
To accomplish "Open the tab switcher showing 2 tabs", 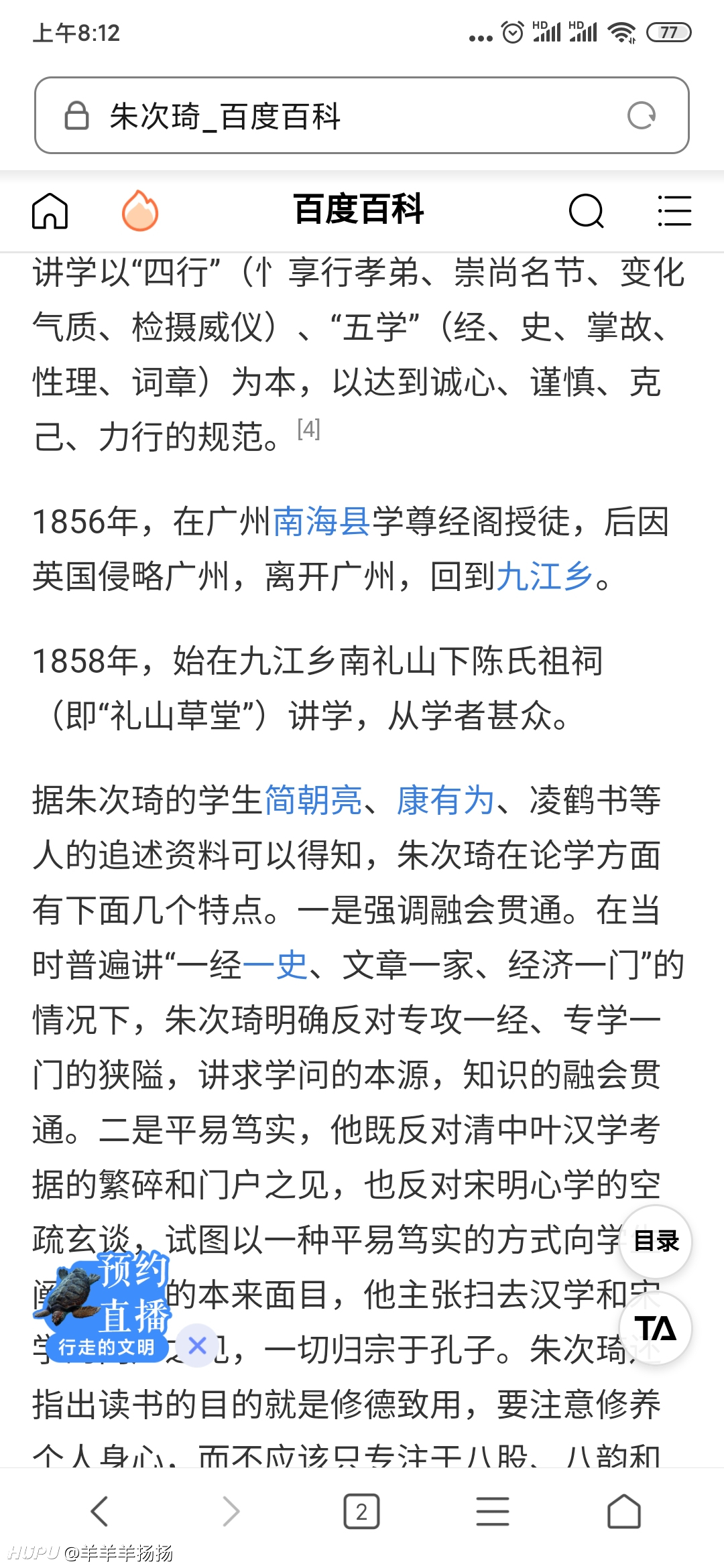I will [361, 1512].
